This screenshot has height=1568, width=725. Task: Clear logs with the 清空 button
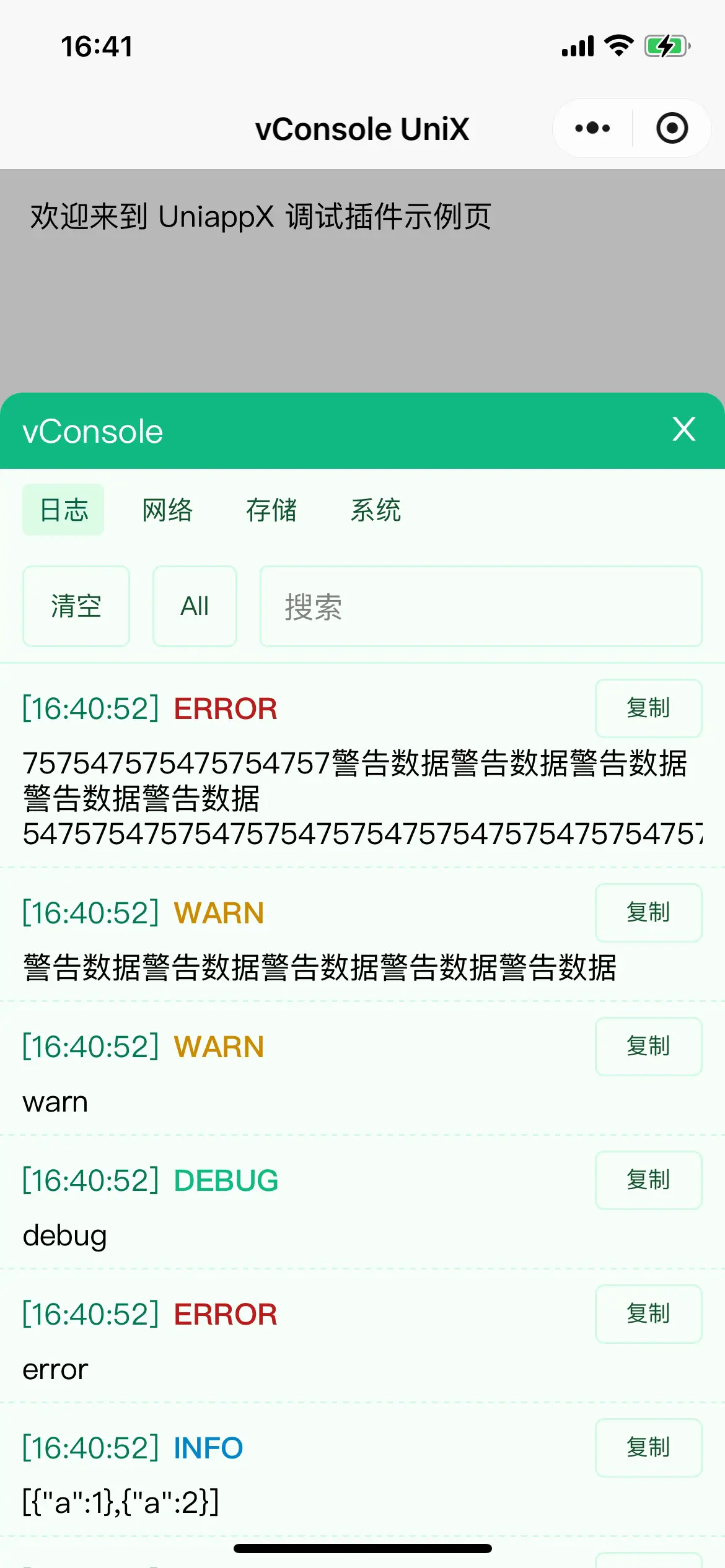click(76, 606)
